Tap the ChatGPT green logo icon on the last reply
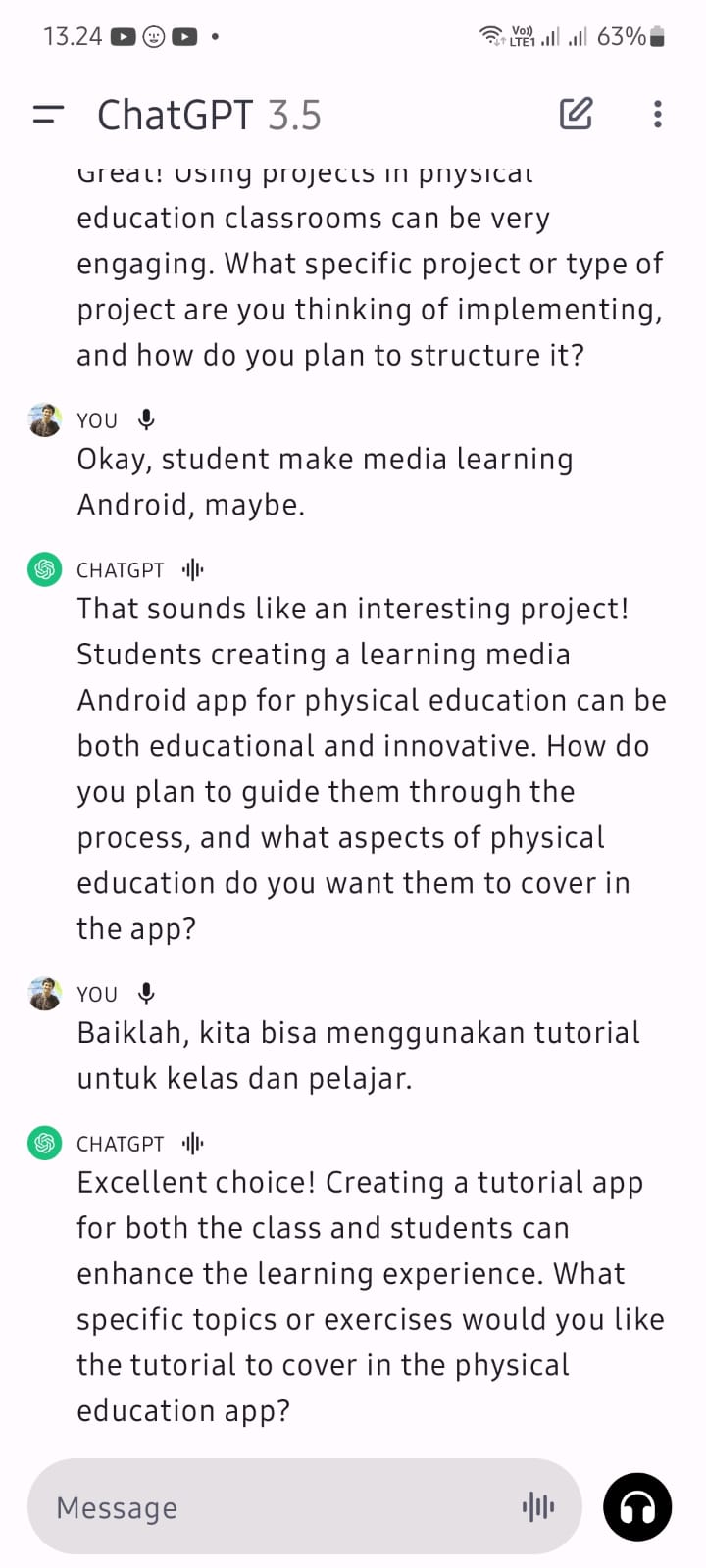The width and height of the screenshot is (706, 1568). click(x=43, y=1143)
